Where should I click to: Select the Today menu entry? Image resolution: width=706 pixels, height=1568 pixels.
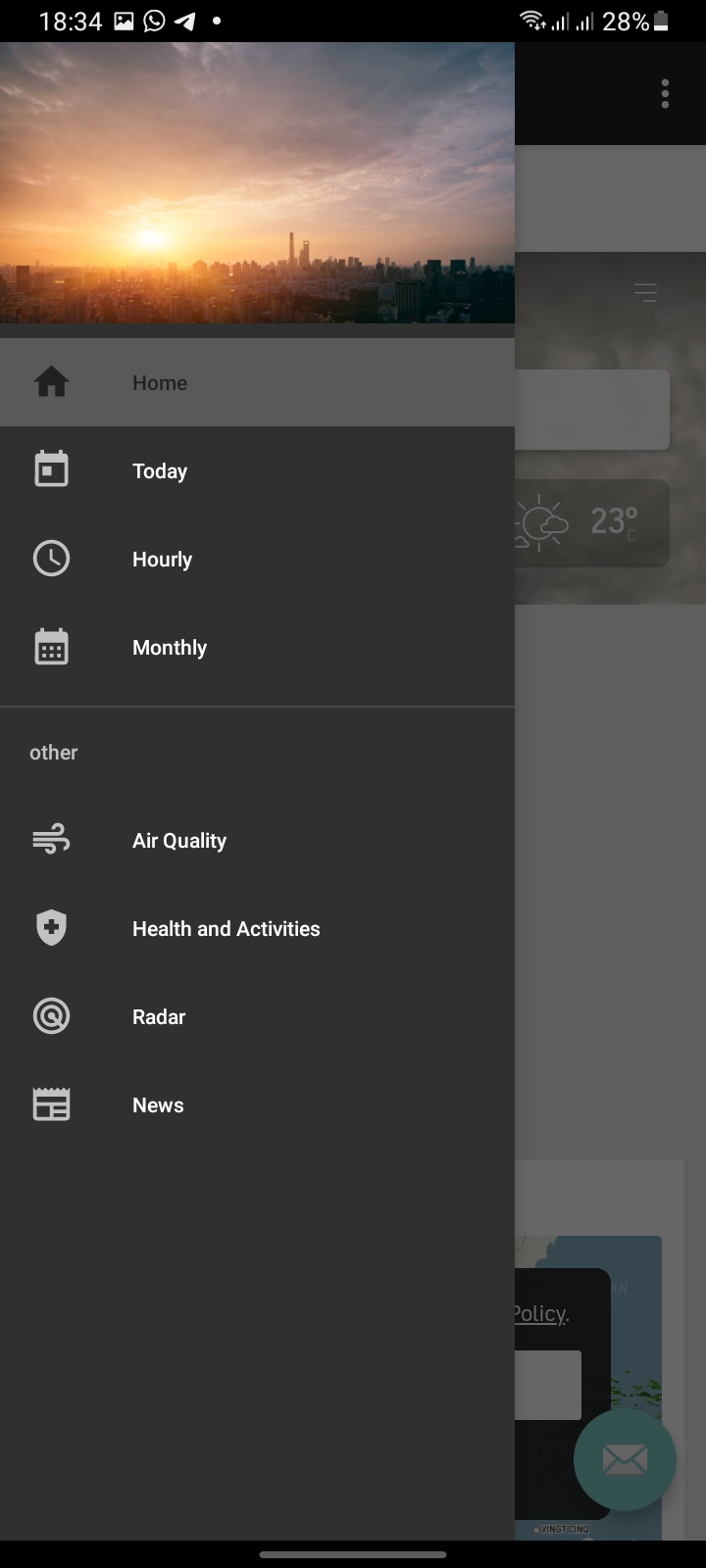159,470
